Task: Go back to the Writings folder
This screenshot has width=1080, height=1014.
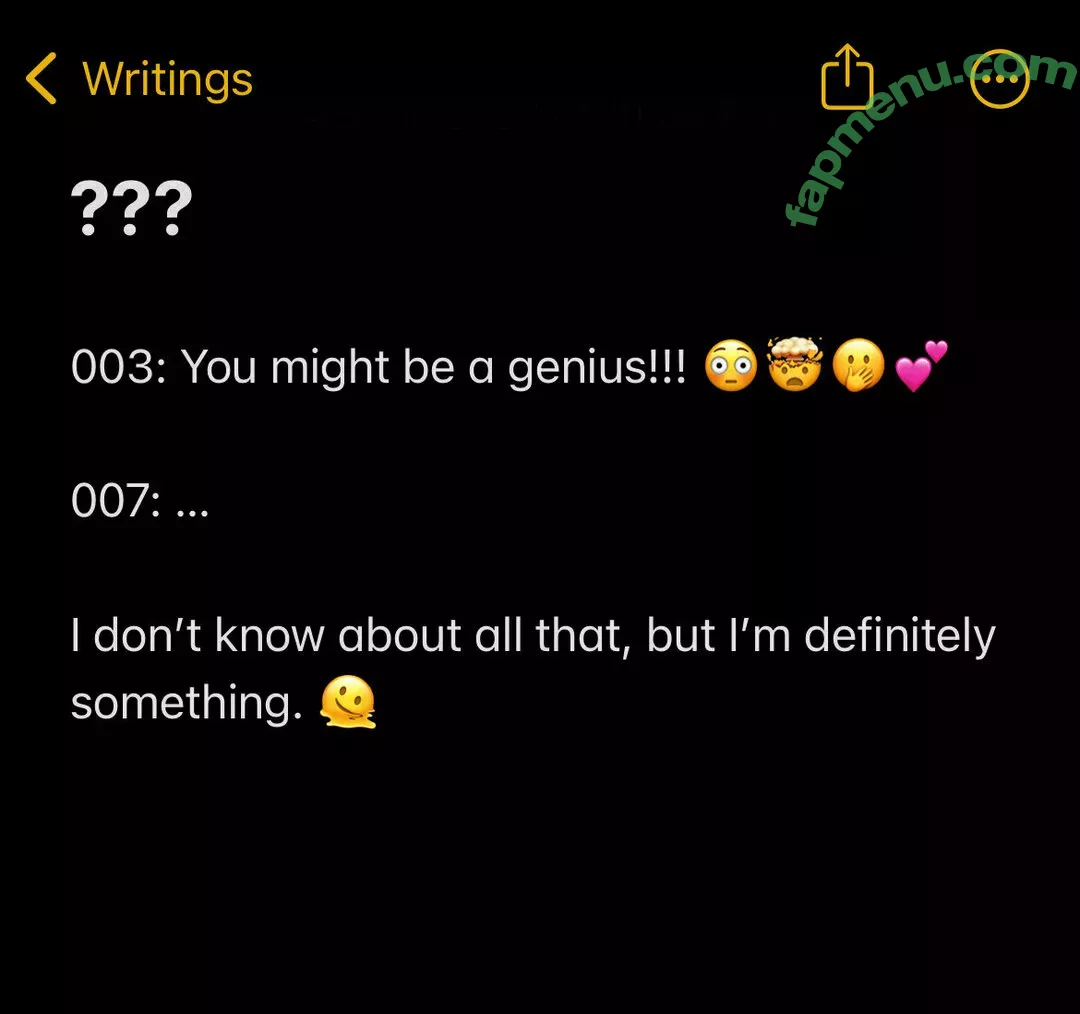Action: pyautogui.click(x=140, y=79)
